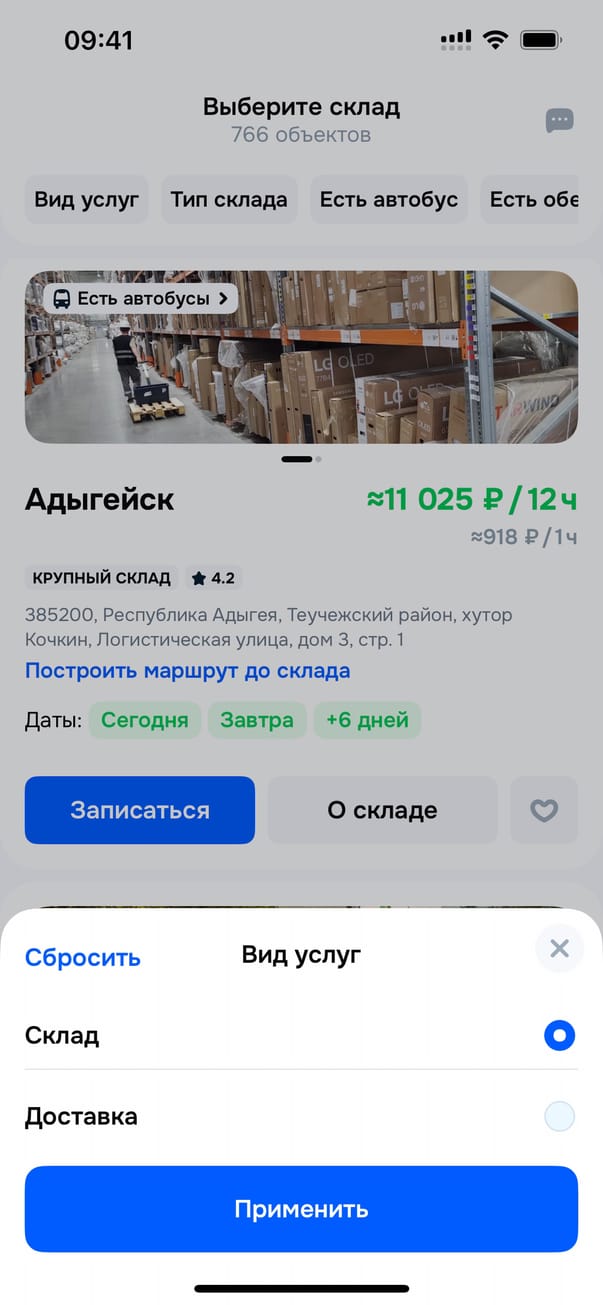Tap Построить маршрут до склада link
This screenshot has width=603, height=1305.
(187, 671)
